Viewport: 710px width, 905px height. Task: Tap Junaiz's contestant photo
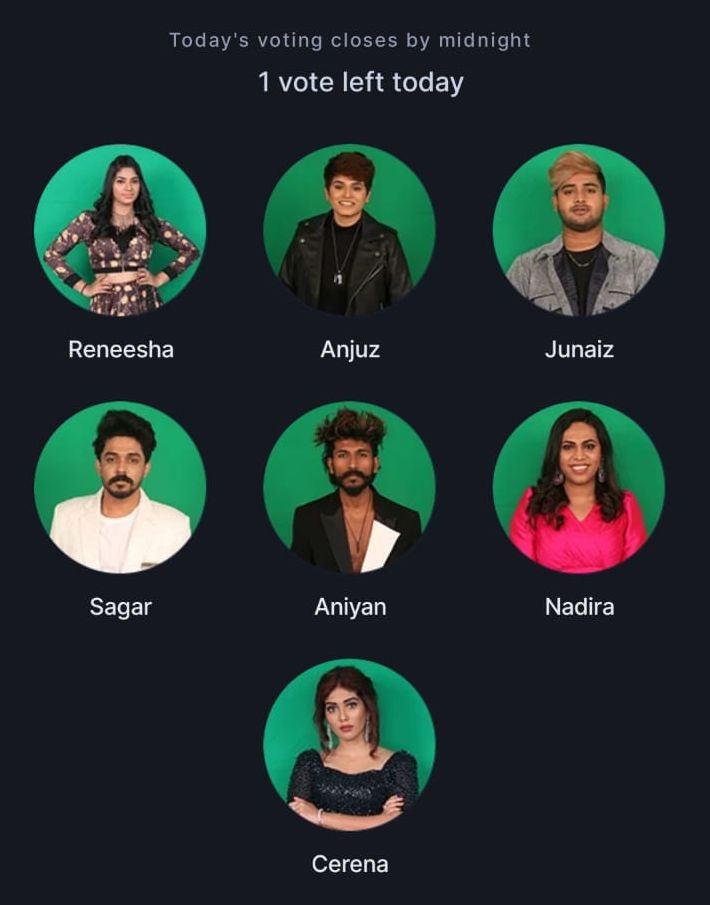[x=579, y=230]
